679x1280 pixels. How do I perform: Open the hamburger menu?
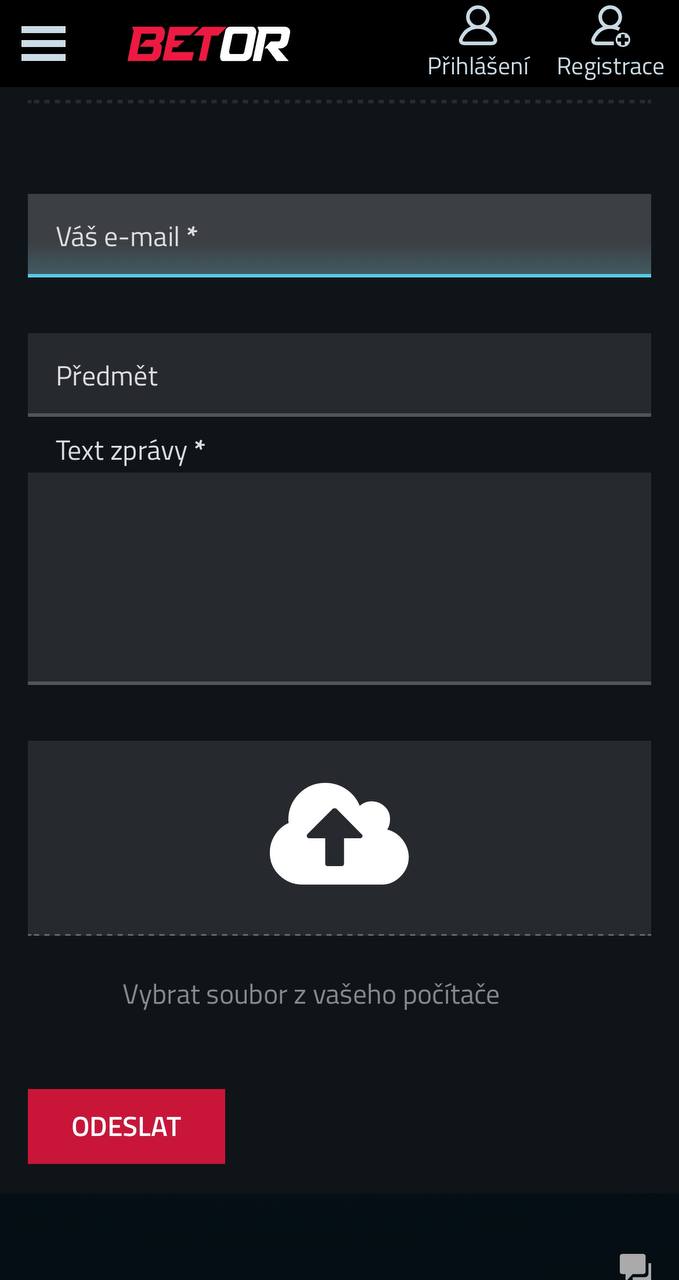pyautogui.click(x=43, y=44)
